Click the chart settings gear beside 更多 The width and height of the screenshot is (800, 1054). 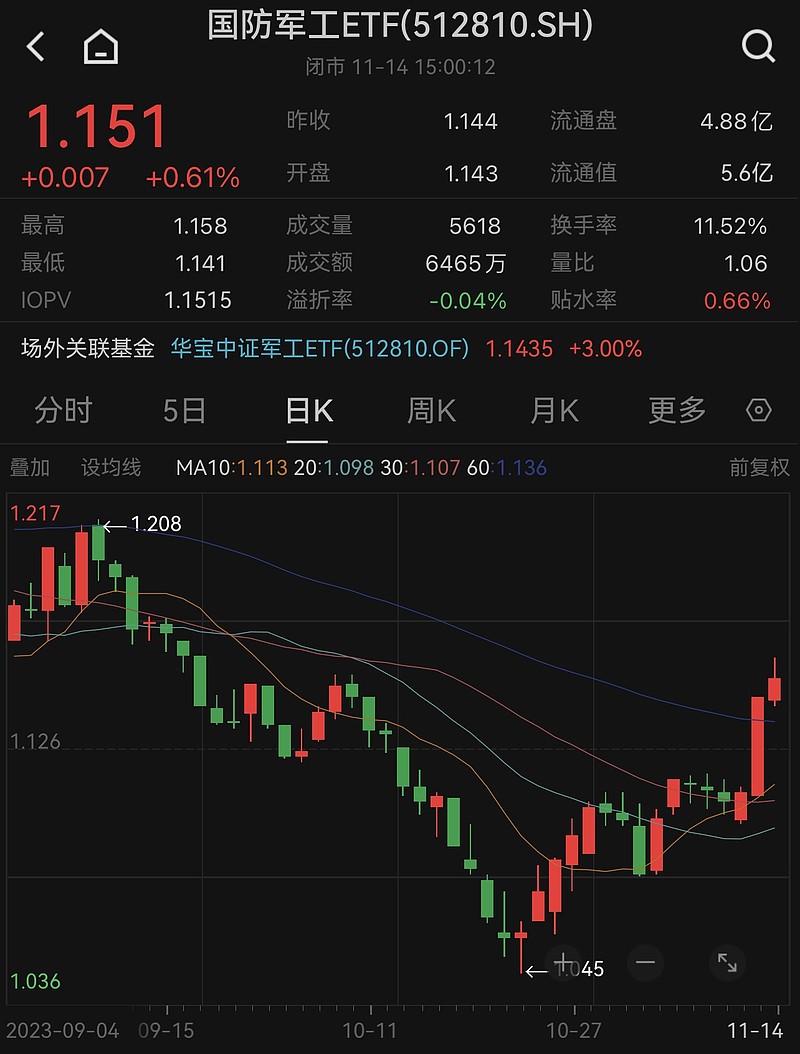coord(757,410)
